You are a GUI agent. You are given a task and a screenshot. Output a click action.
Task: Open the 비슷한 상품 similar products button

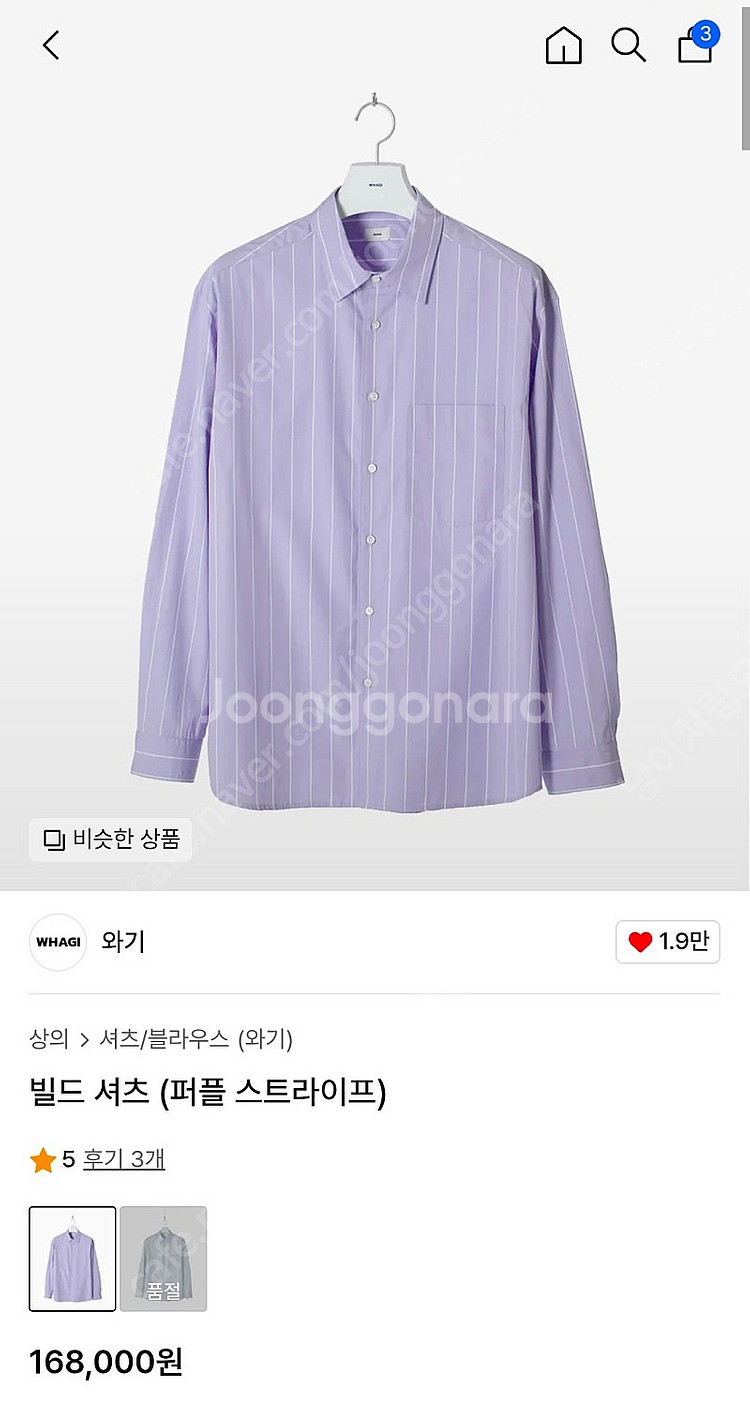coord(110,840)
